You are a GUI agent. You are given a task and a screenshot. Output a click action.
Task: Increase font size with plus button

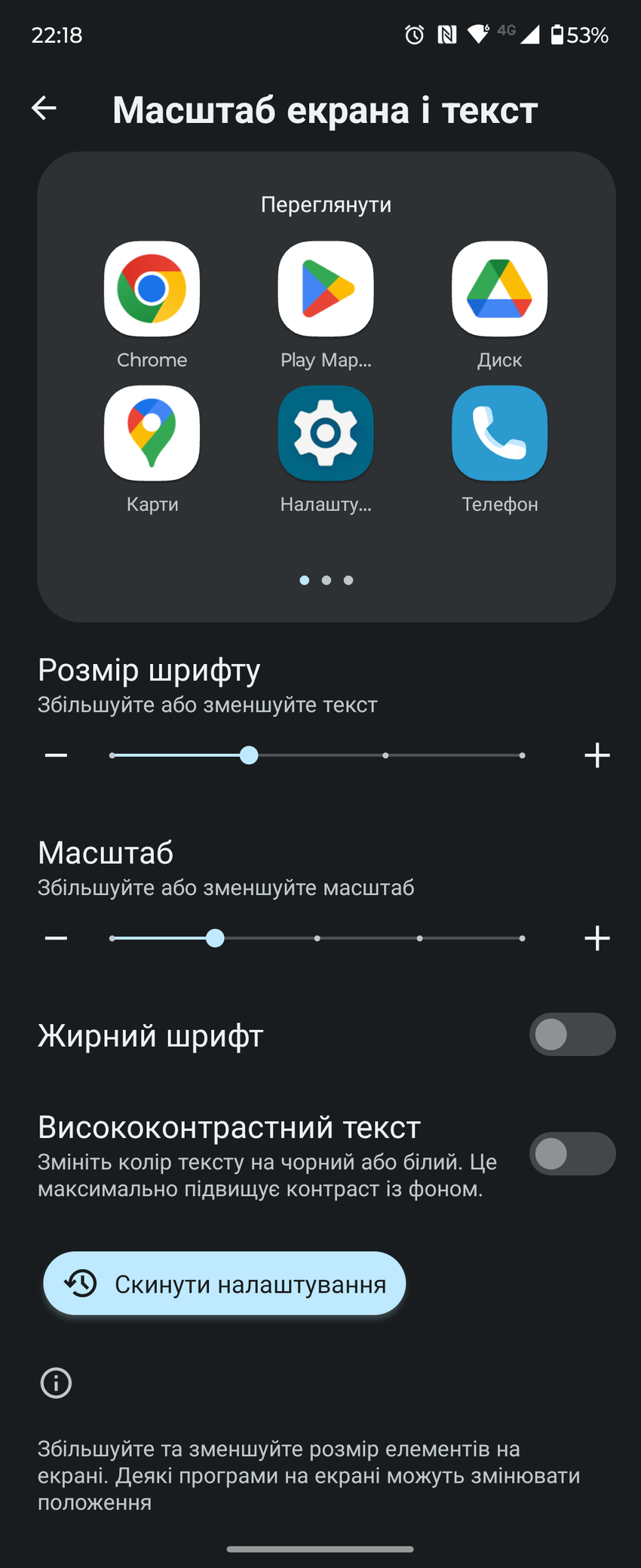tap(597, 755)
